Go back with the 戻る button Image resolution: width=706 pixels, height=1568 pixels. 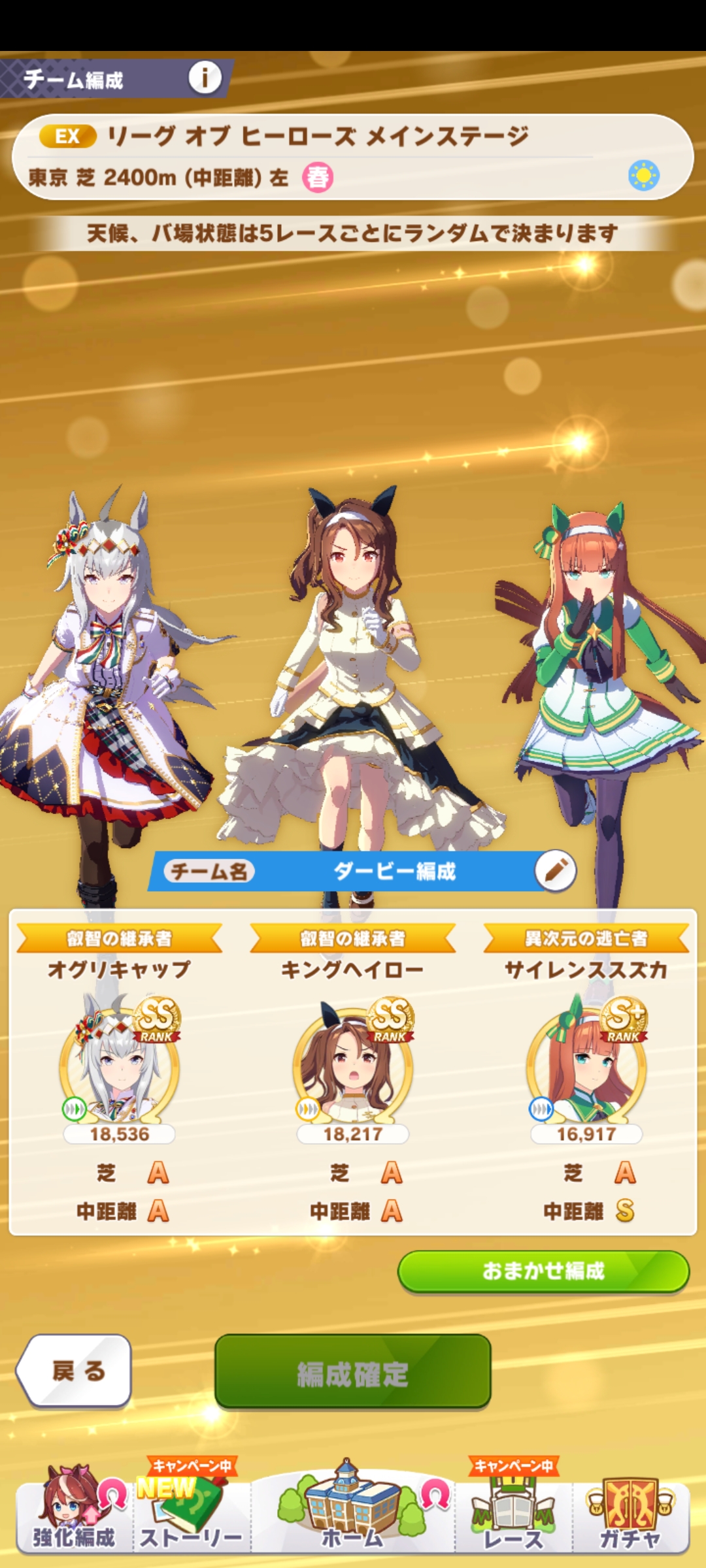click(75, 1370)
